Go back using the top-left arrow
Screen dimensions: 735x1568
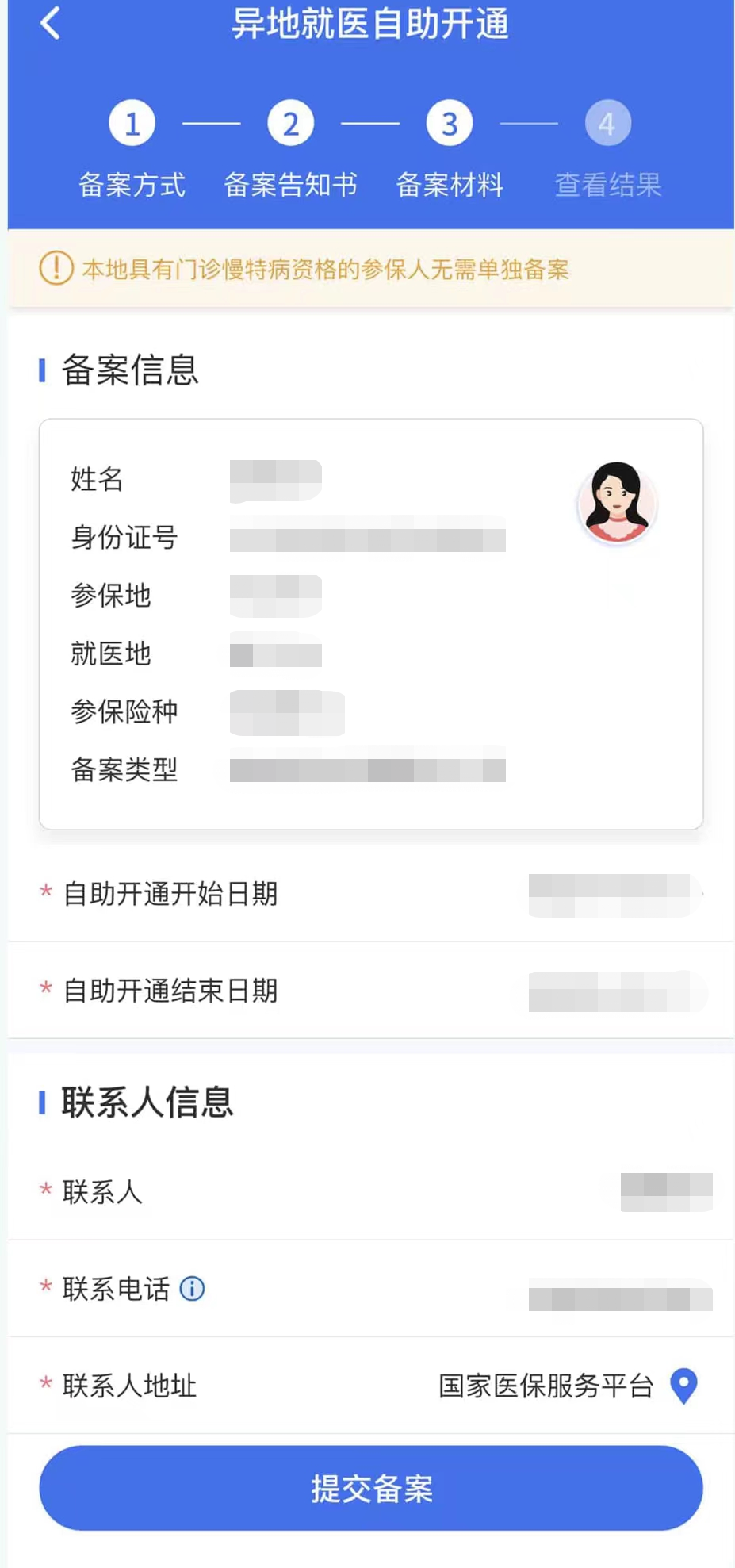click(50, 23)
